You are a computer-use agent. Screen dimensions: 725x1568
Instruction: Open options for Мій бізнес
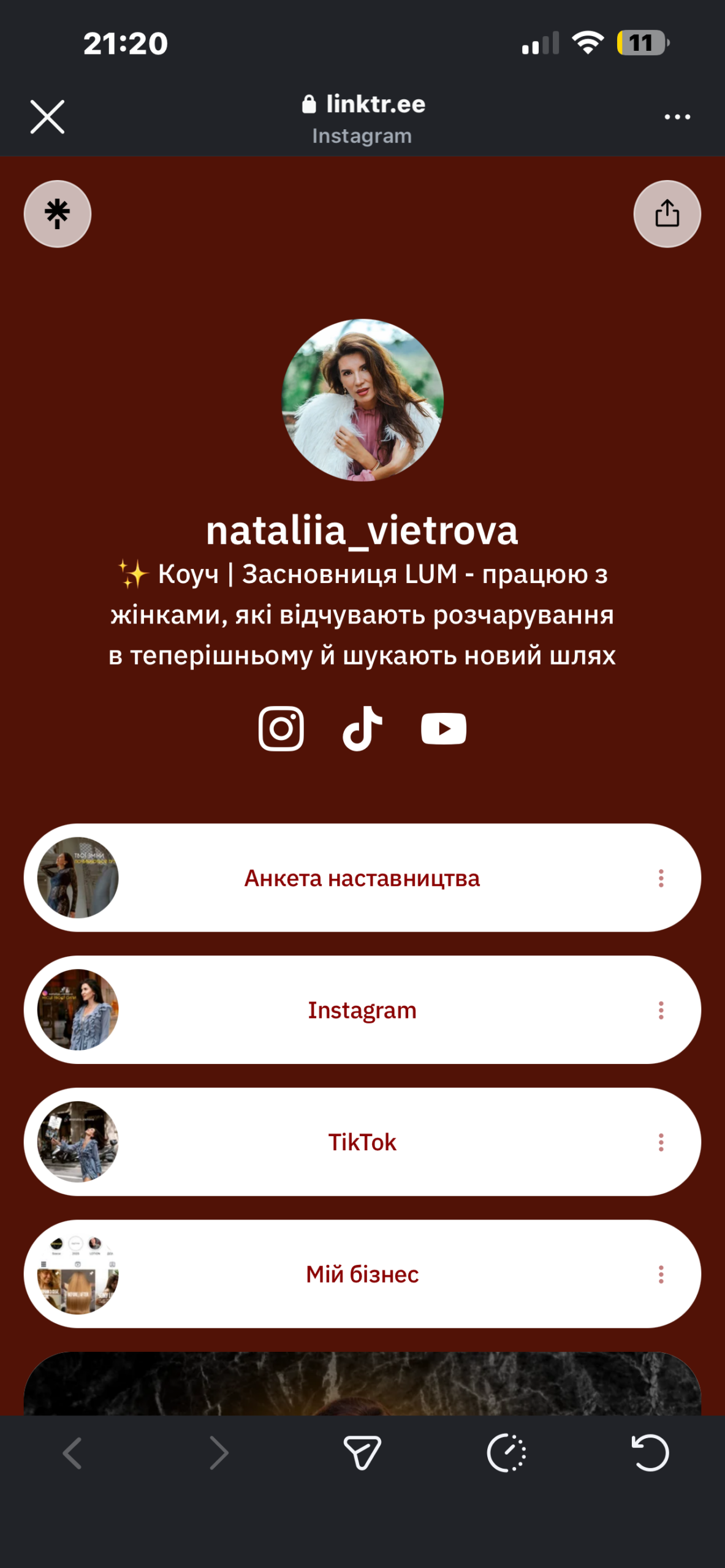pyautogui.click(x=661, y=1274)
